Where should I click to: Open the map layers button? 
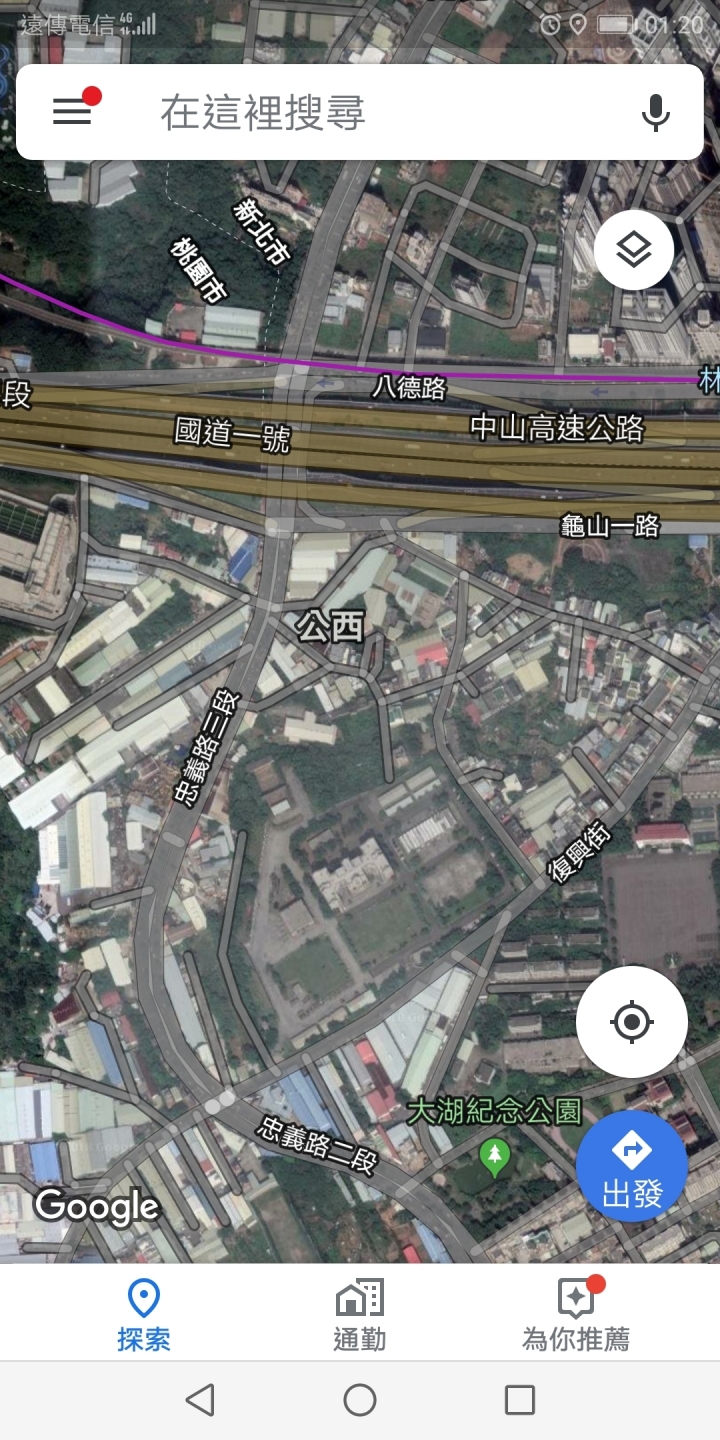[634, 250]
